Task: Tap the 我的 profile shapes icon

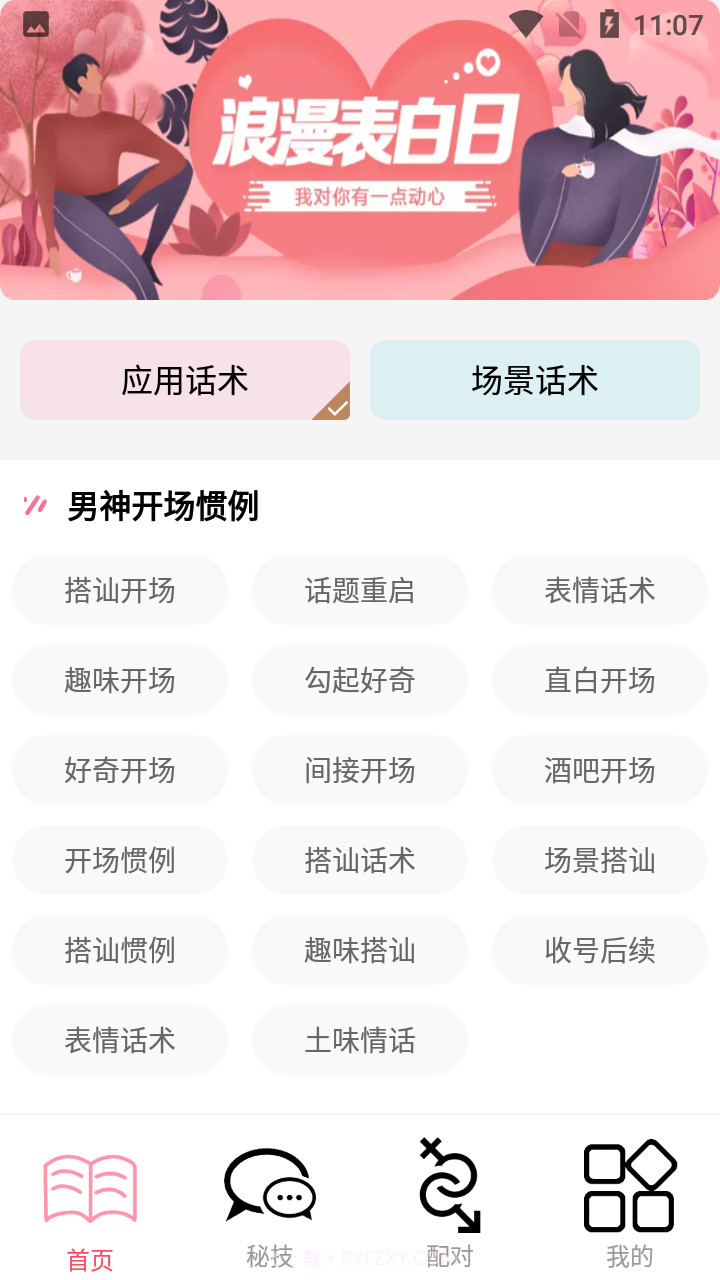Action: tap(629, 1187)
